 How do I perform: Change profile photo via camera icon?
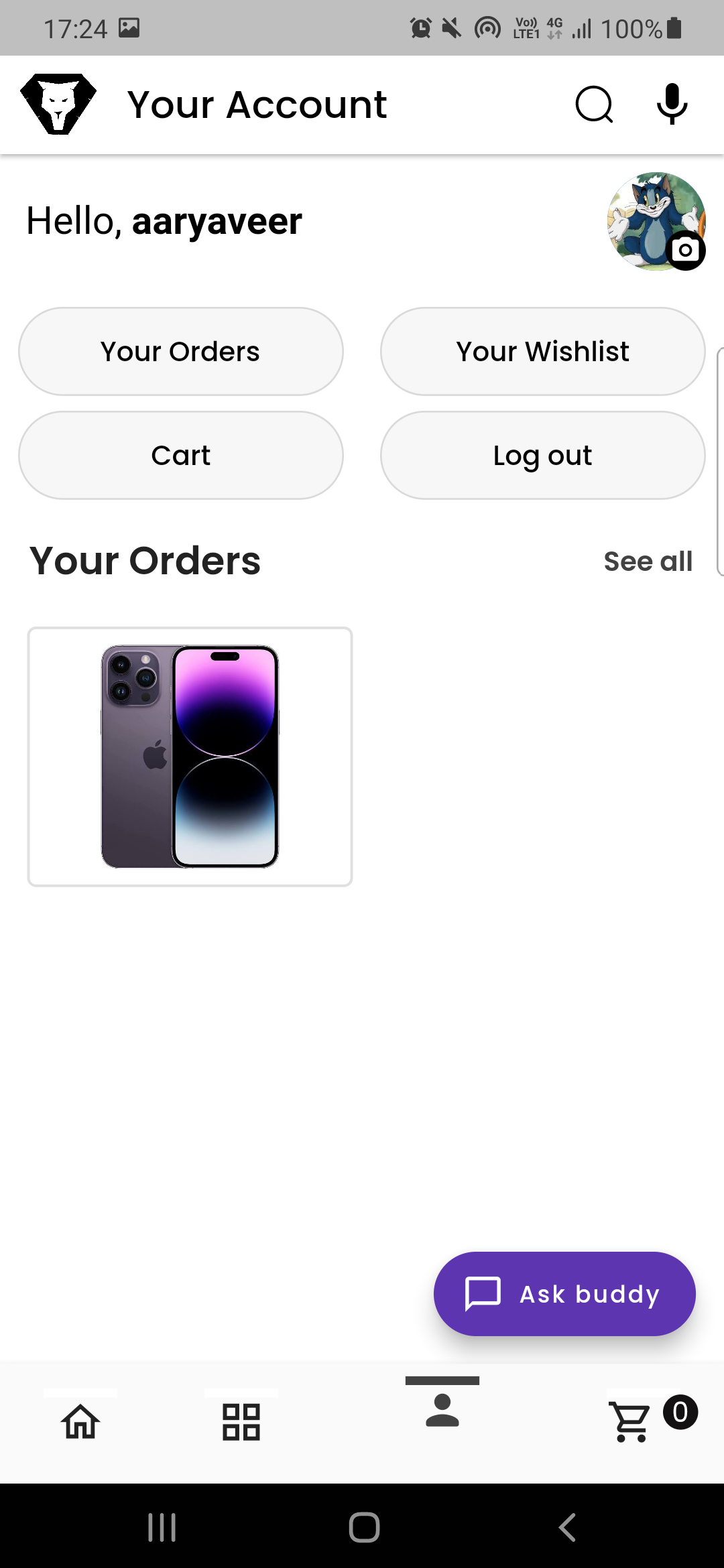(685, 251)
